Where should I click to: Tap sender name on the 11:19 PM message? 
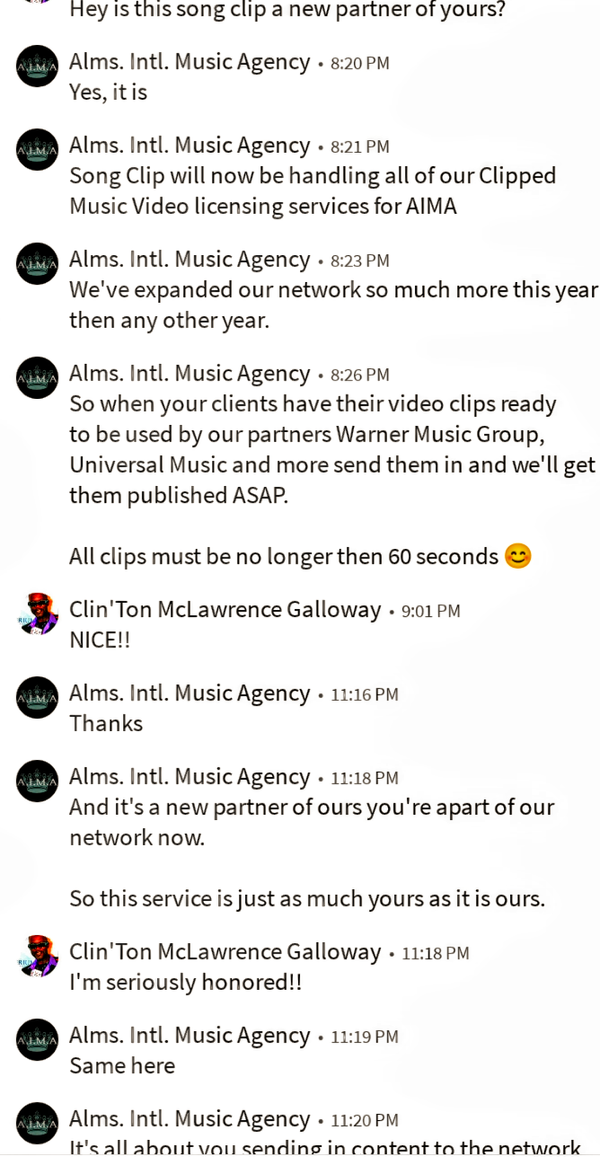[189, 1035]
